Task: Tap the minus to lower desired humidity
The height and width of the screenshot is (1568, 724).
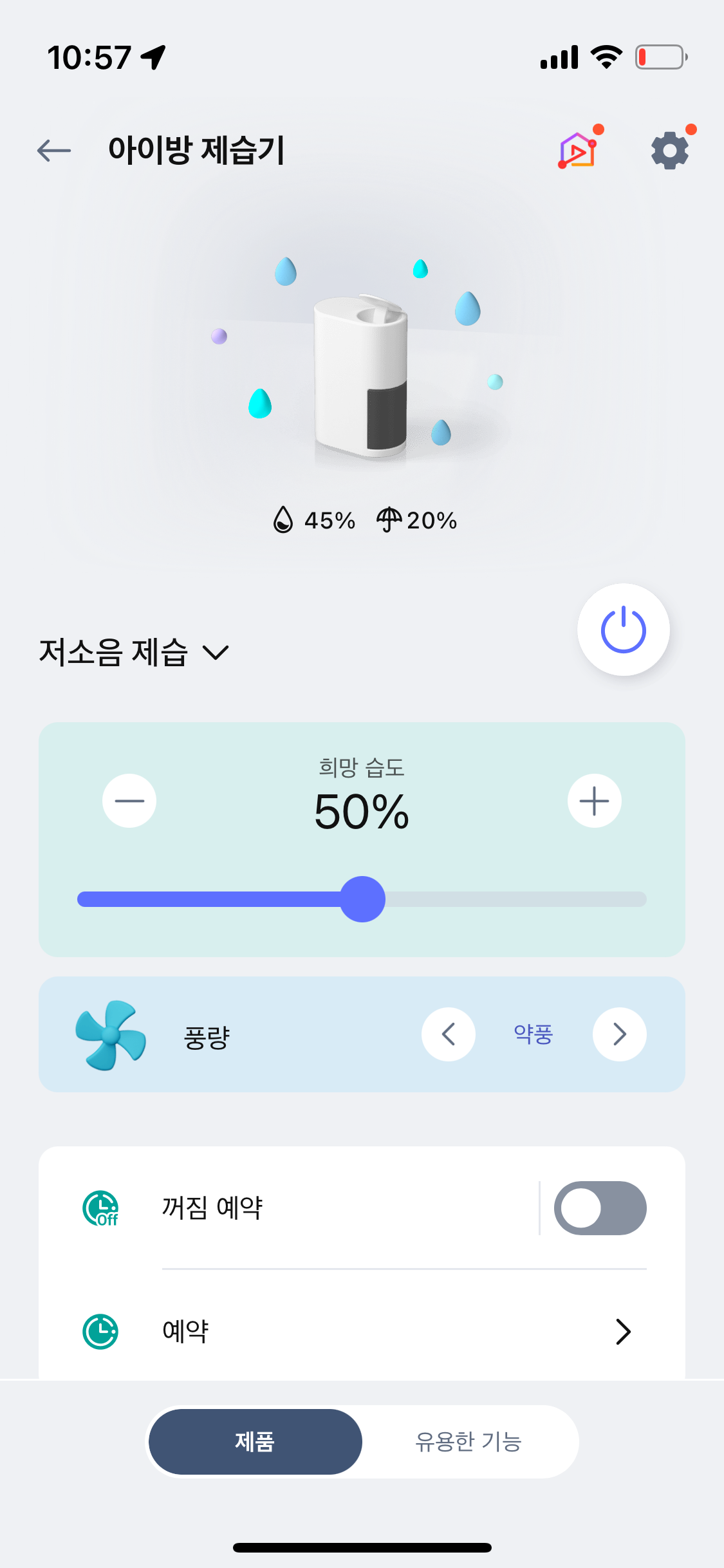Action: pyautogui.click(x=129, y=800)
